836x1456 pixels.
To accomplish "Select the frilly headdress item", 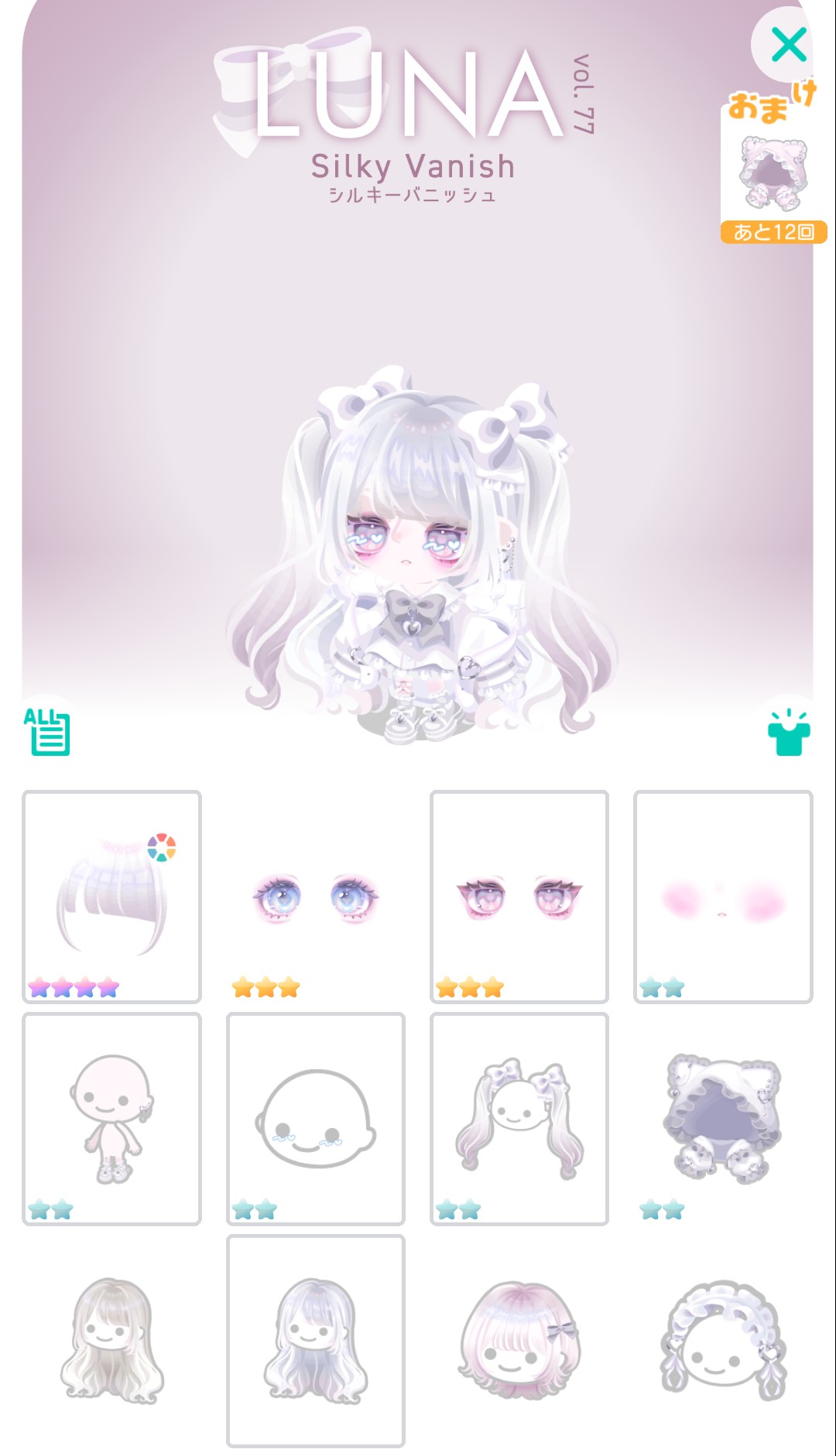I will pyautogui.click(x=723, y=1340).
